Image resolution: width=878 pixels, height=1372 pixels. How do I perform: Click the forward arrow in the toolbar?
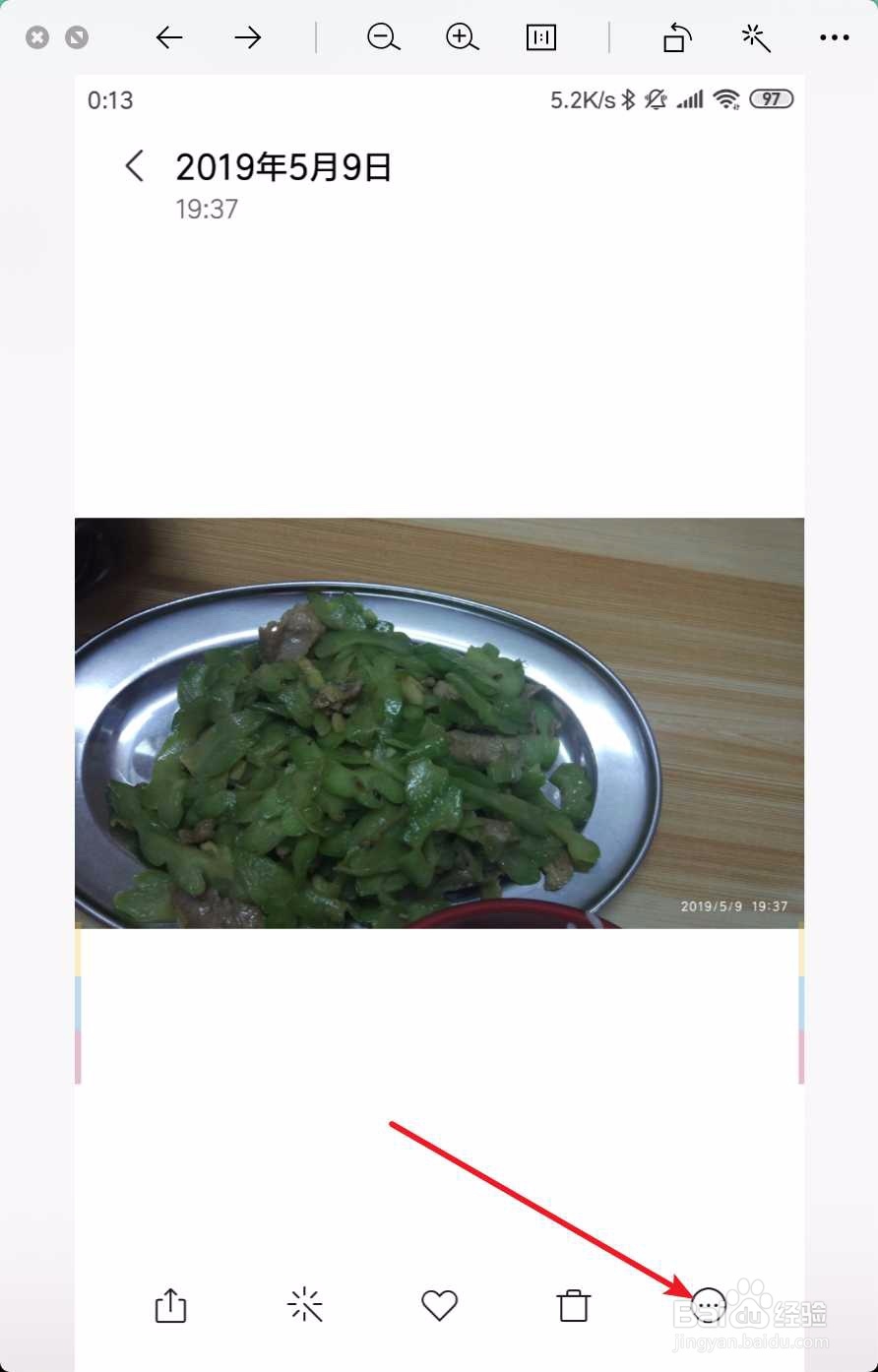(247, 37)
